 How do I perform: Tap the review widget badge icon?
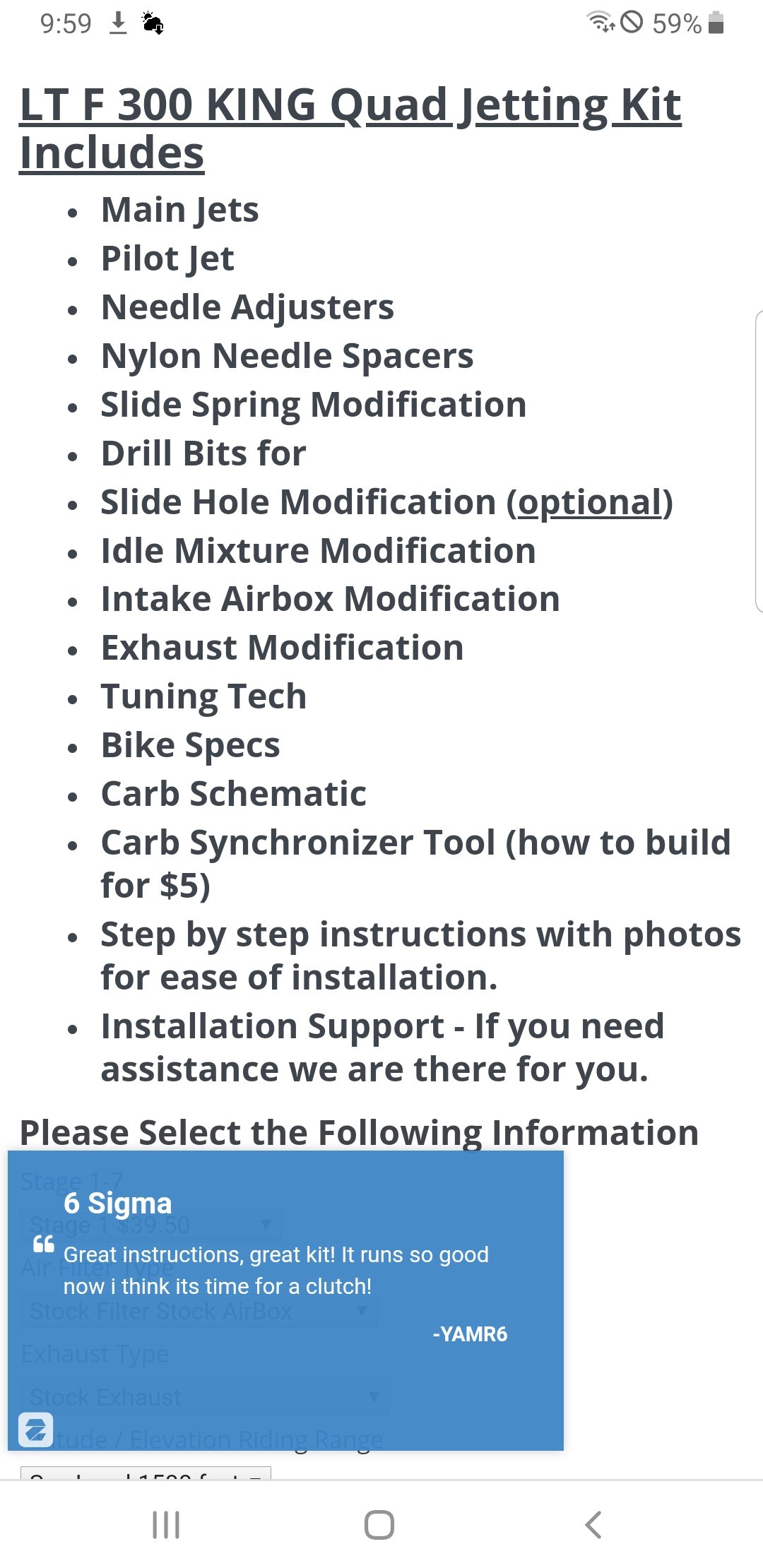click(x=35, y=1430)
